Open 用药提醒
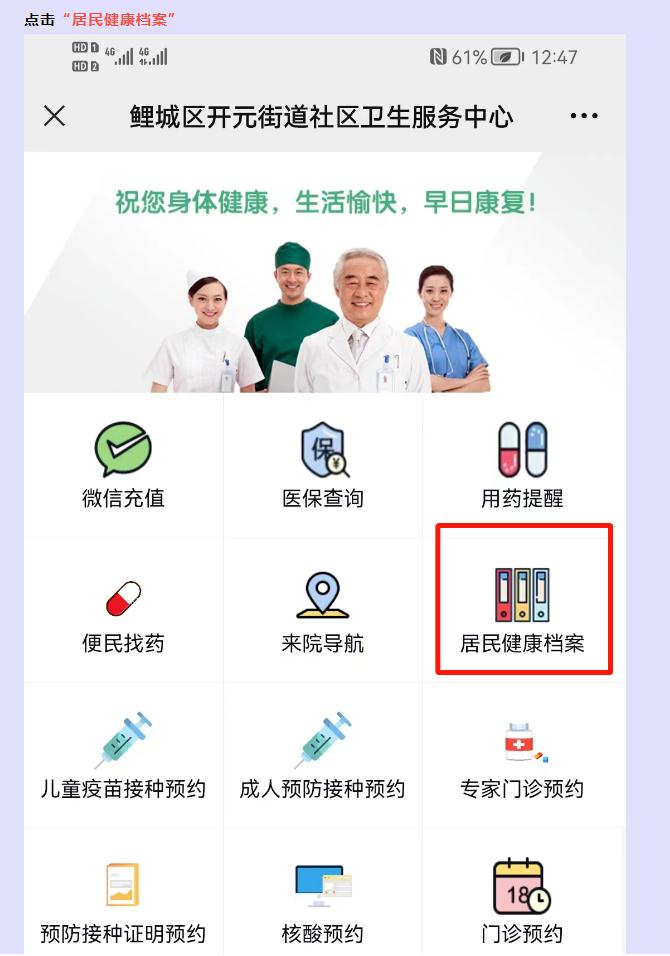This screenshot has height=956, width=670. [x=522, y=465]
